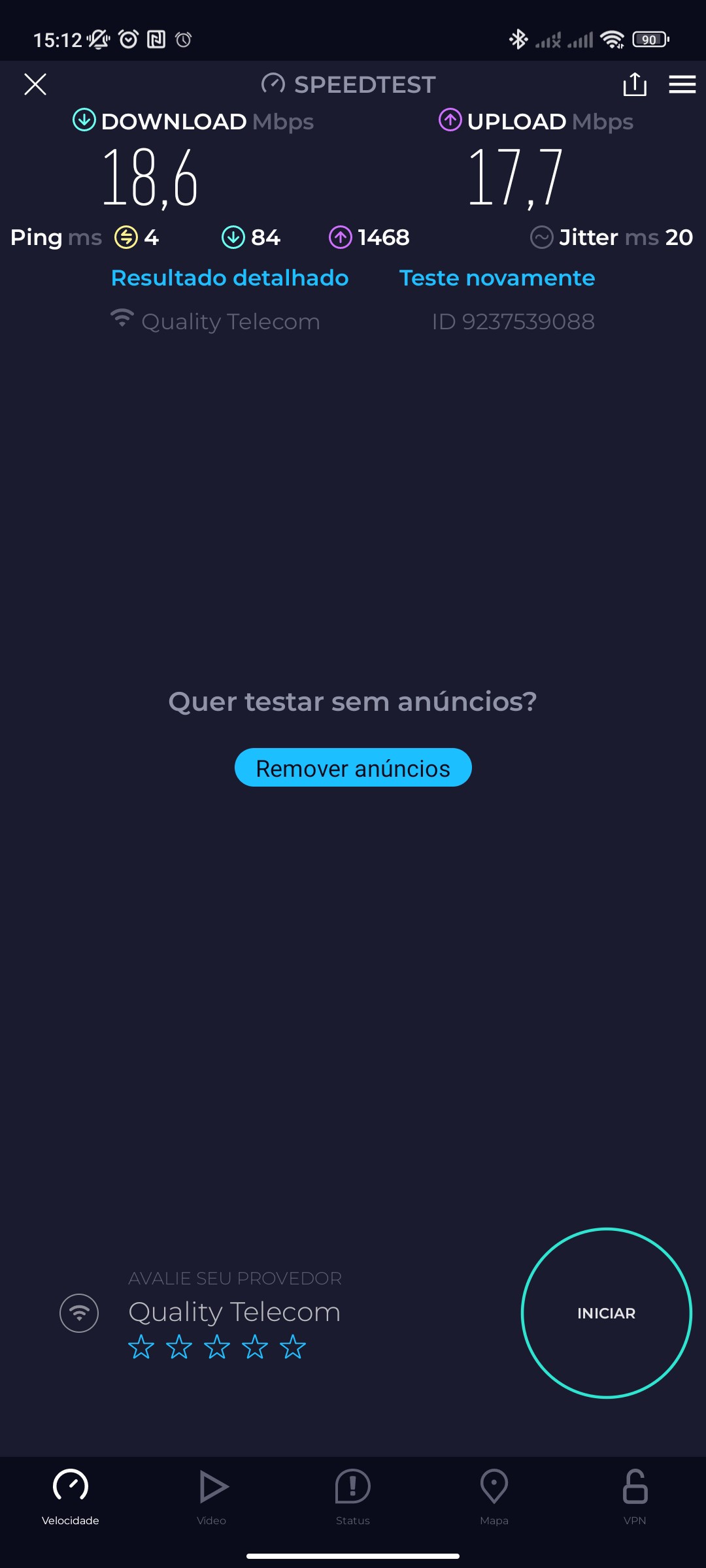Select the VPN tab
This screenshot has height=1568, width=706.
[x=635, y=1496]
